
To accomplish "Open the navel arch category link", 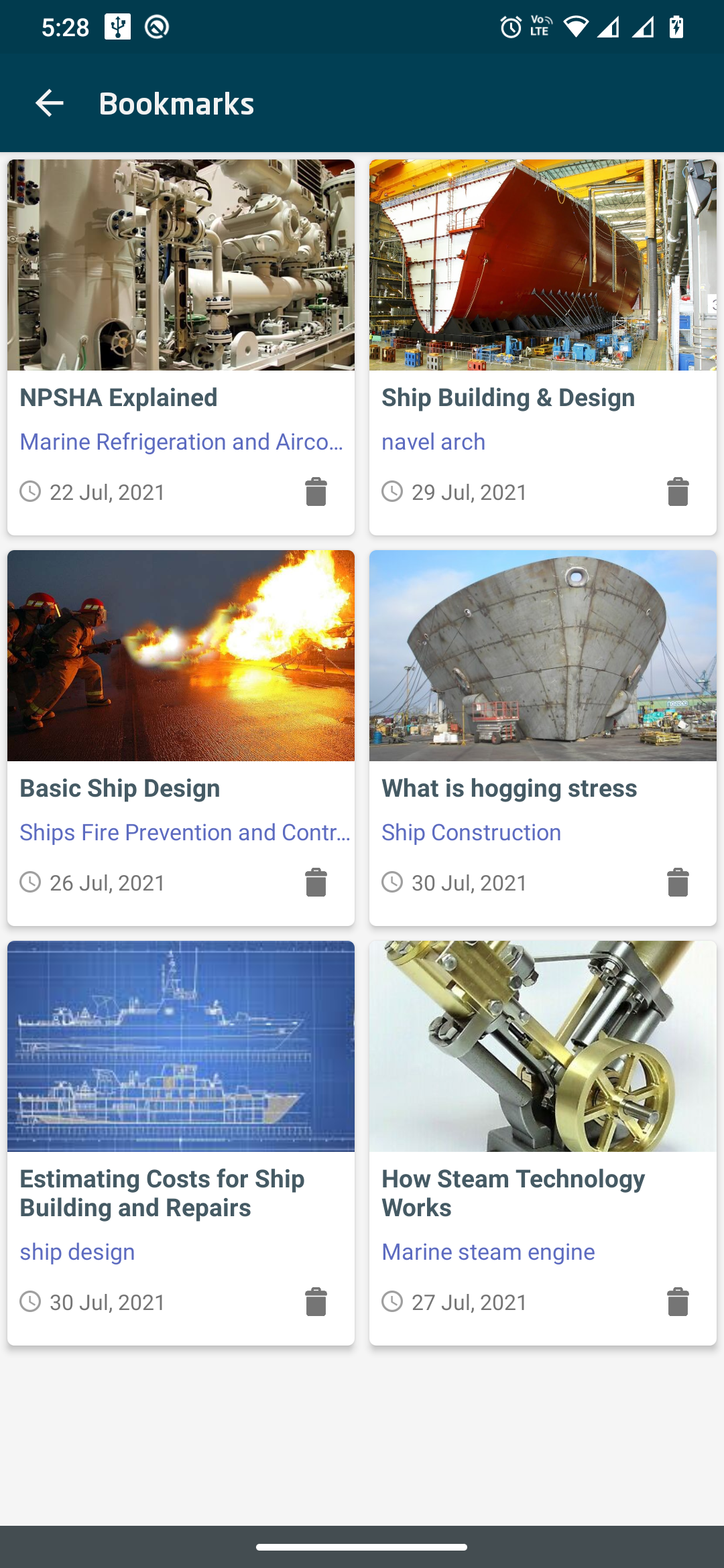I will (433, 442).
